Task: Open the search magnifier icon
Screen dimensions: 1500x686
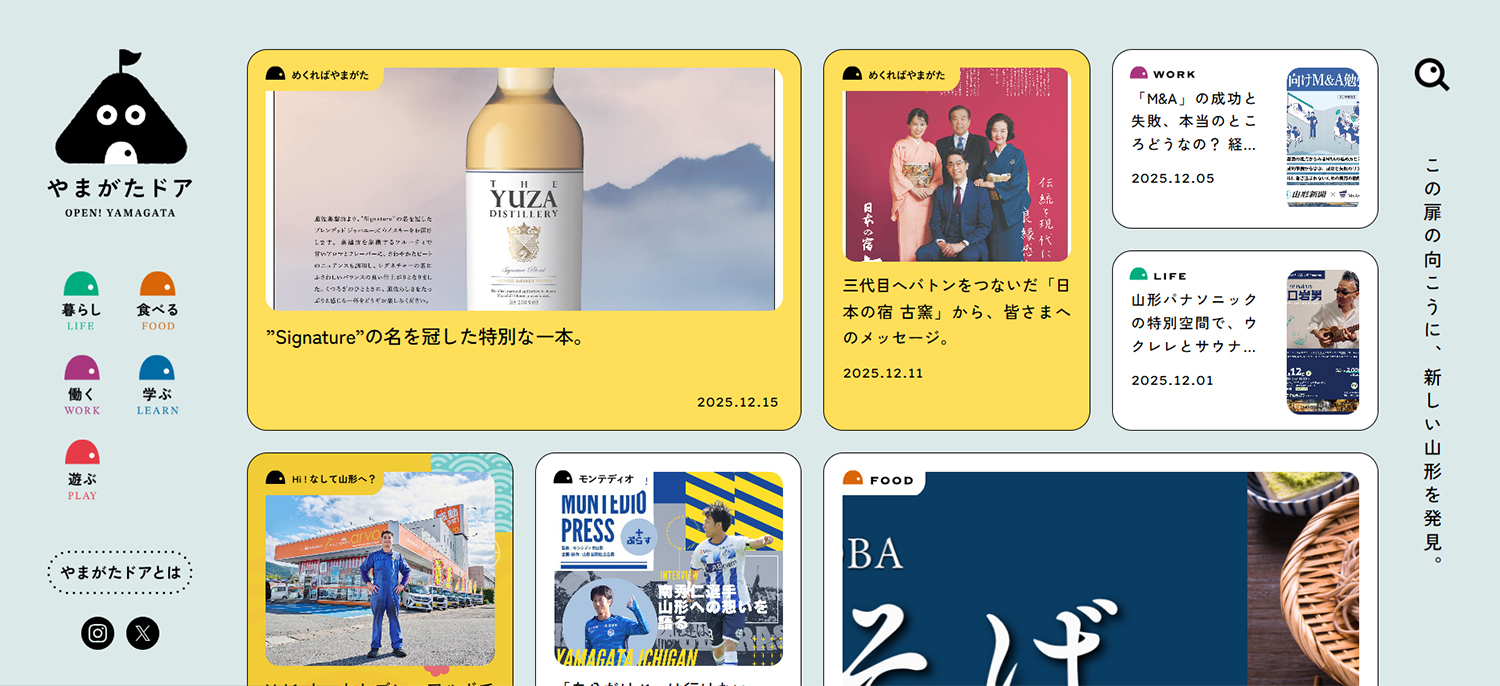Action: click(1431, 75)
